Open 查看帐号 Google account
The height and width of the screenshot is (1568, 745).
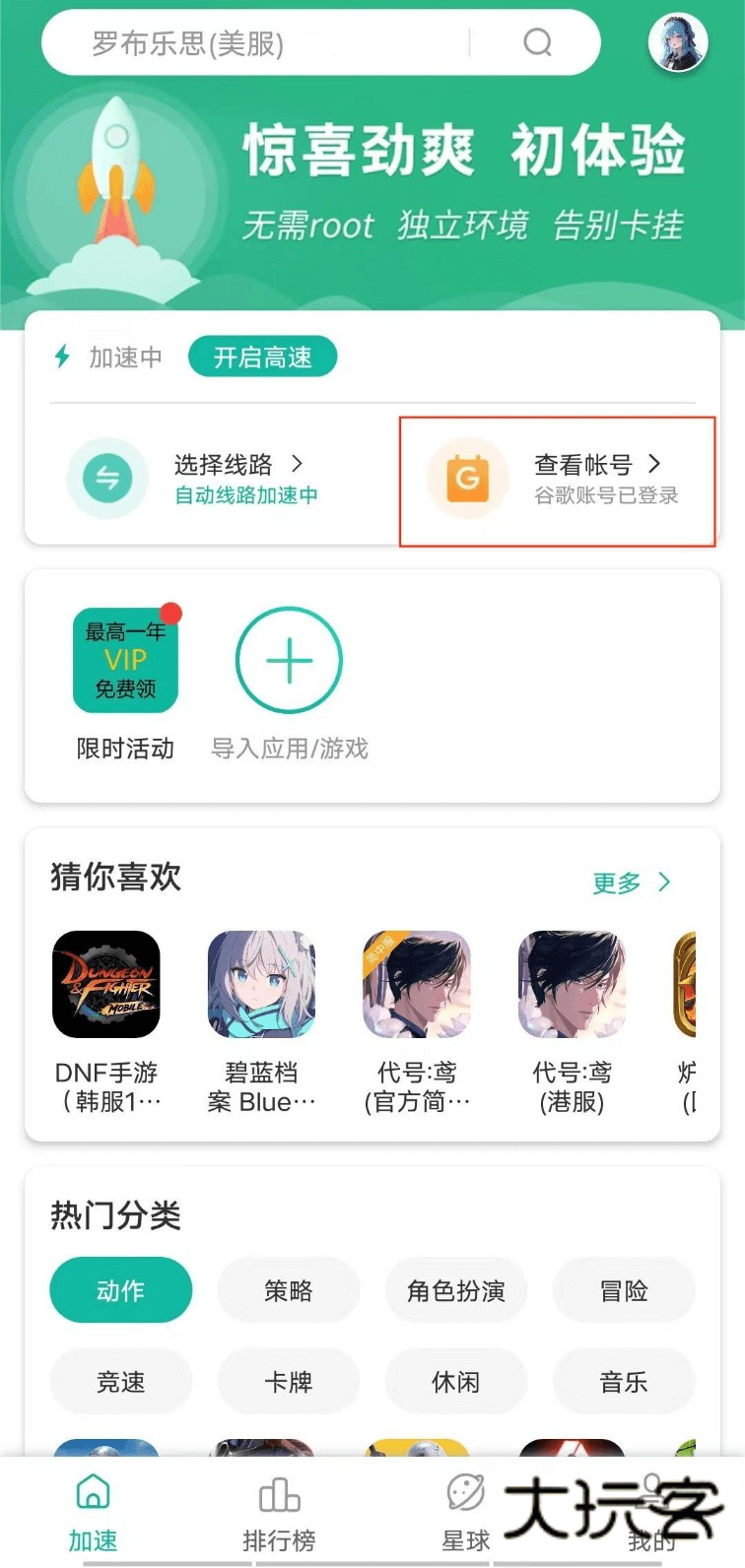[558, 479]
